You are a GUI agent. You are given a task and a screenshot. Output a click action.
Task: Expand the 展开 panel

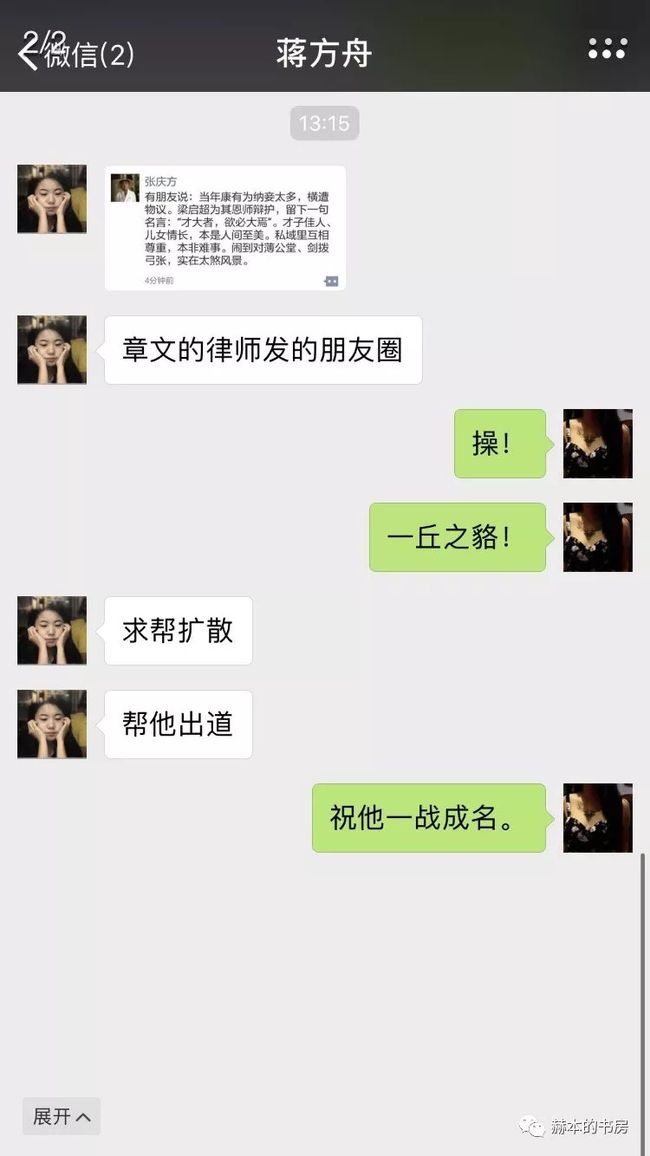(x=61, y=1116)
